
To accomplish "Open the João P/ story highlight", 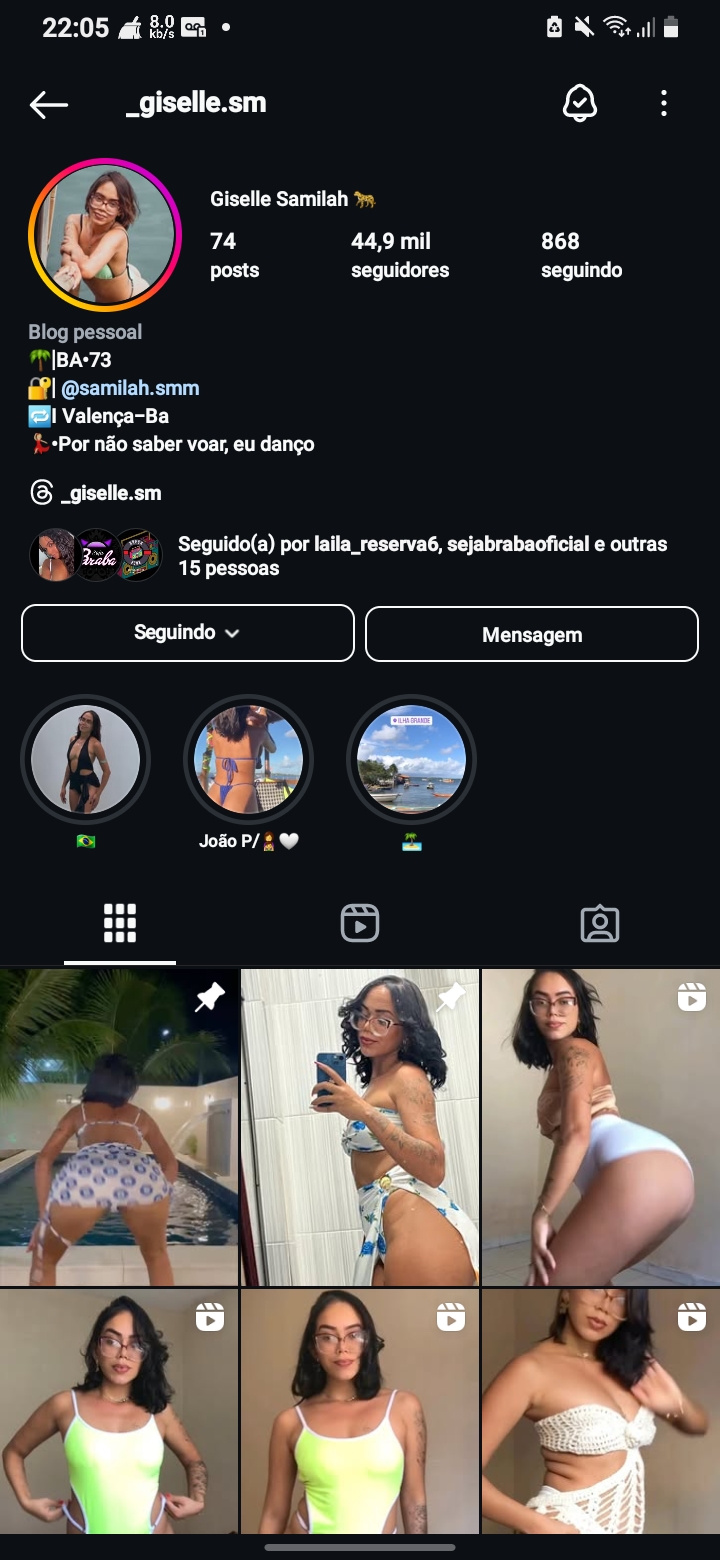I will point(248,761).
